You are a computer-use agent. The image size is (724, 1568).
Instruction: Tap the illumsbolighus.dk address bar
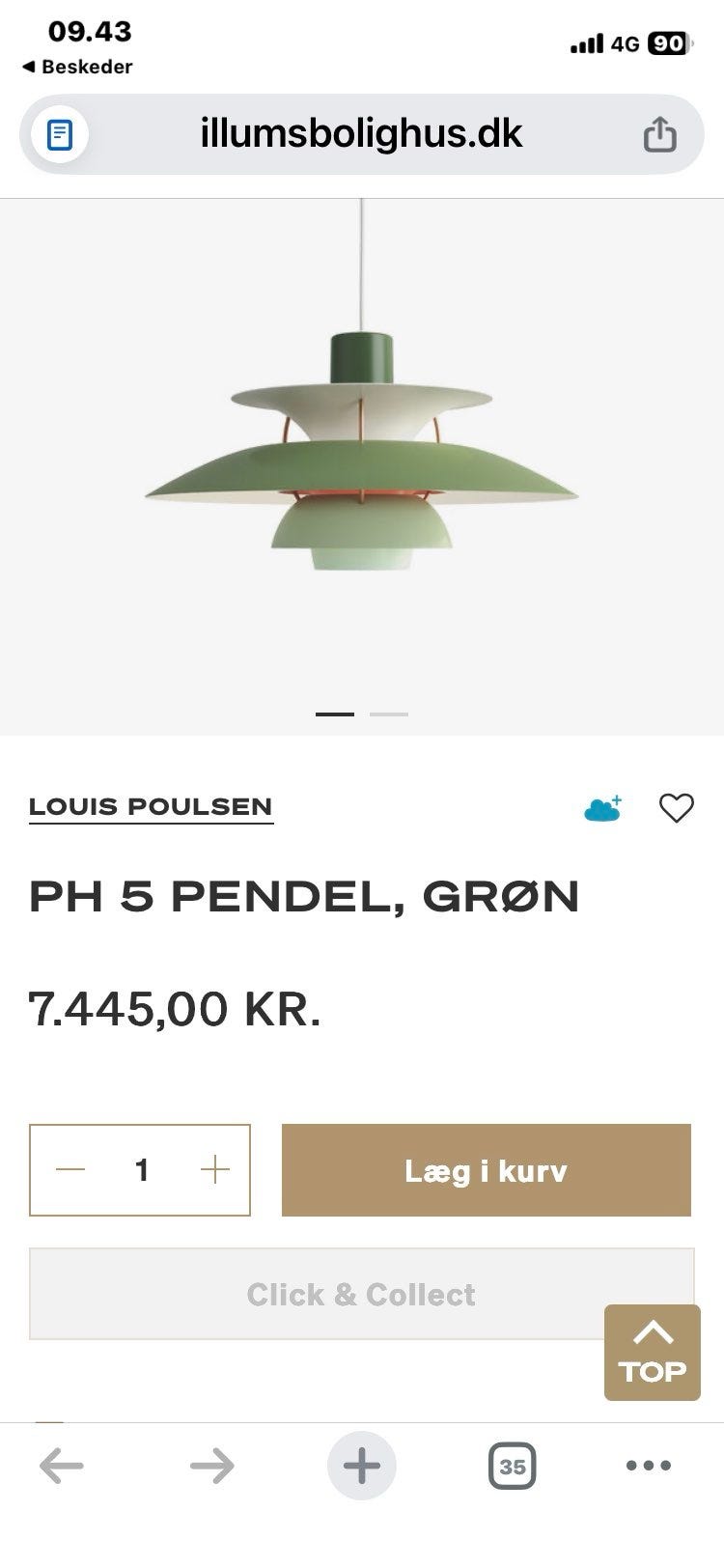pos(362,134)
